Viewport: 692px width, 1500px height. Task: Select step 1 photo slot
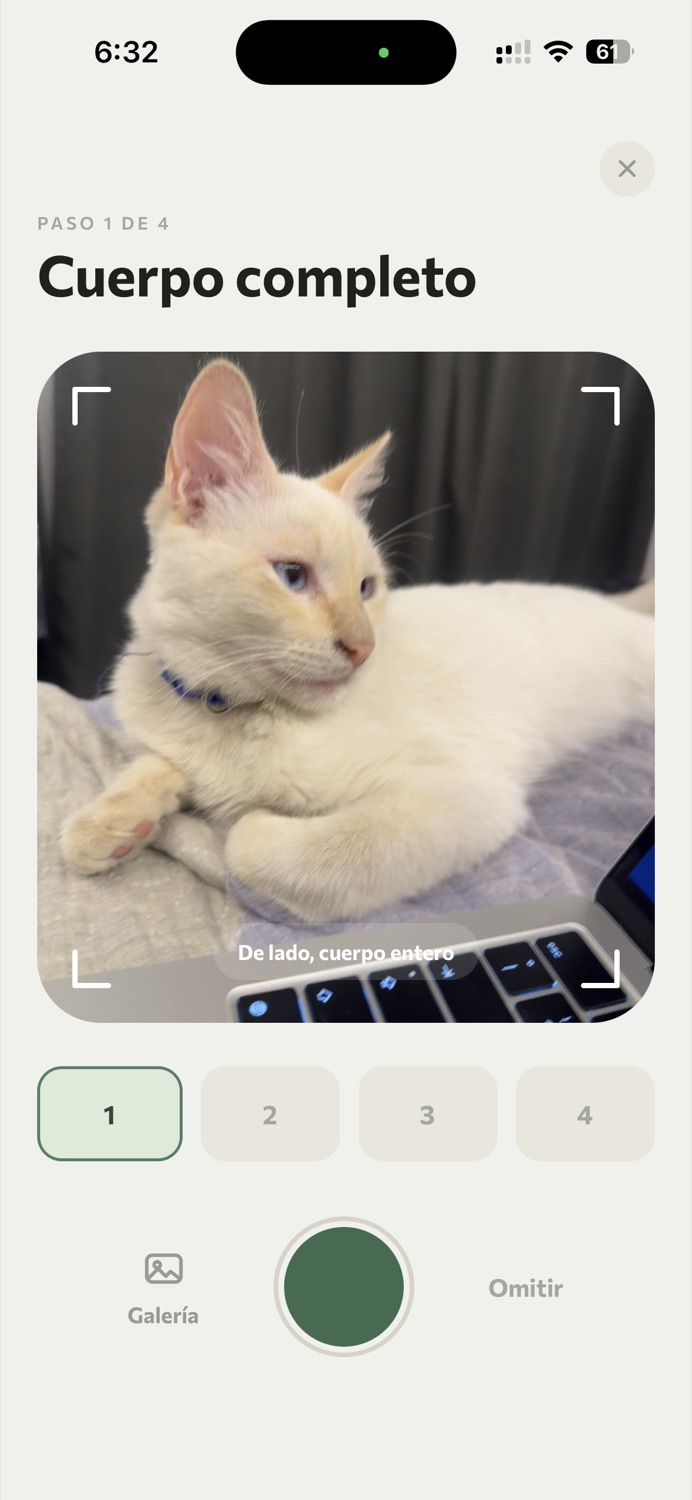pos(110,1114)
